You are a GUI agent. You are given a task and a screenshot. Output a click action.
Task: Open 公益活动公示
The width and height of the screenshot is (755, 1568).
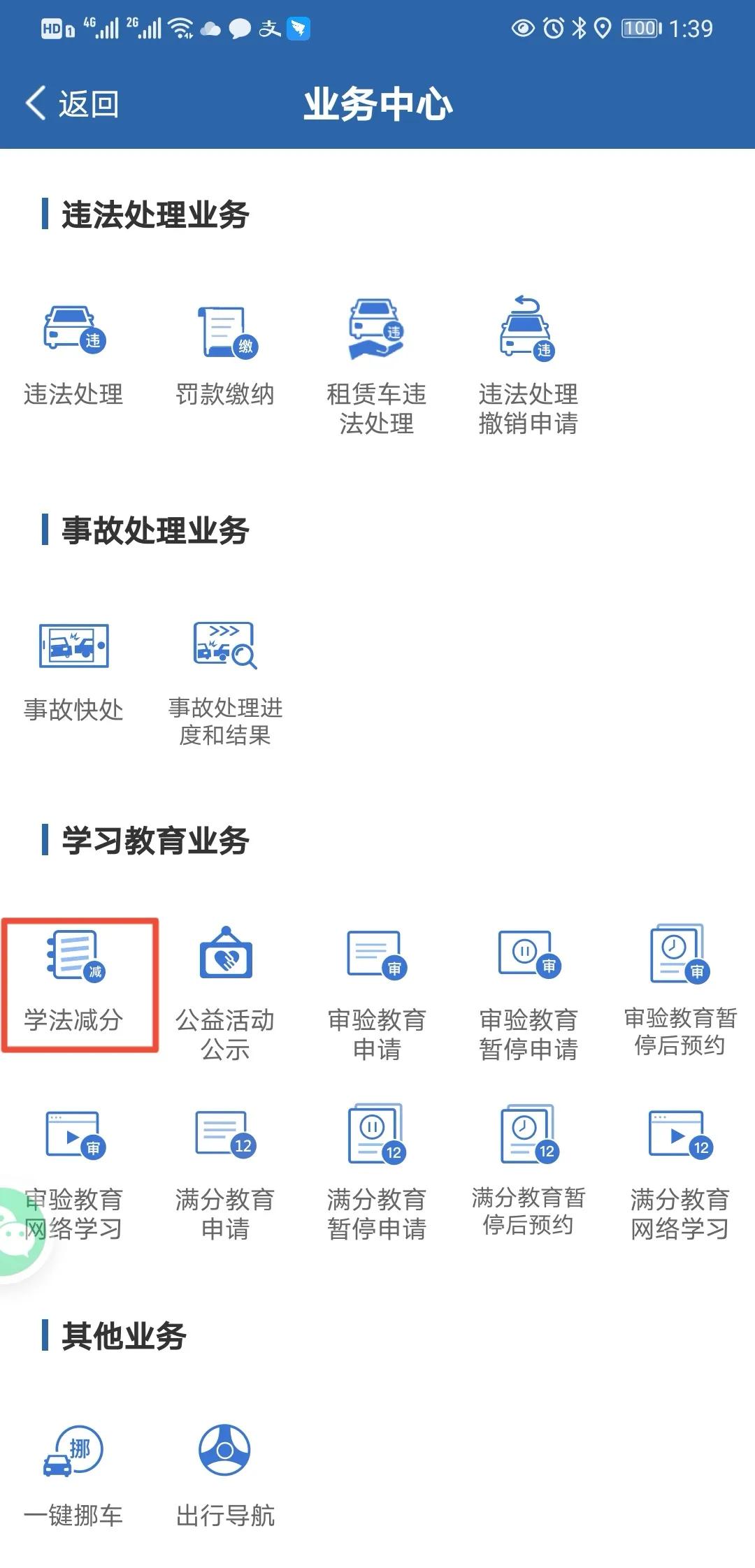224,993
